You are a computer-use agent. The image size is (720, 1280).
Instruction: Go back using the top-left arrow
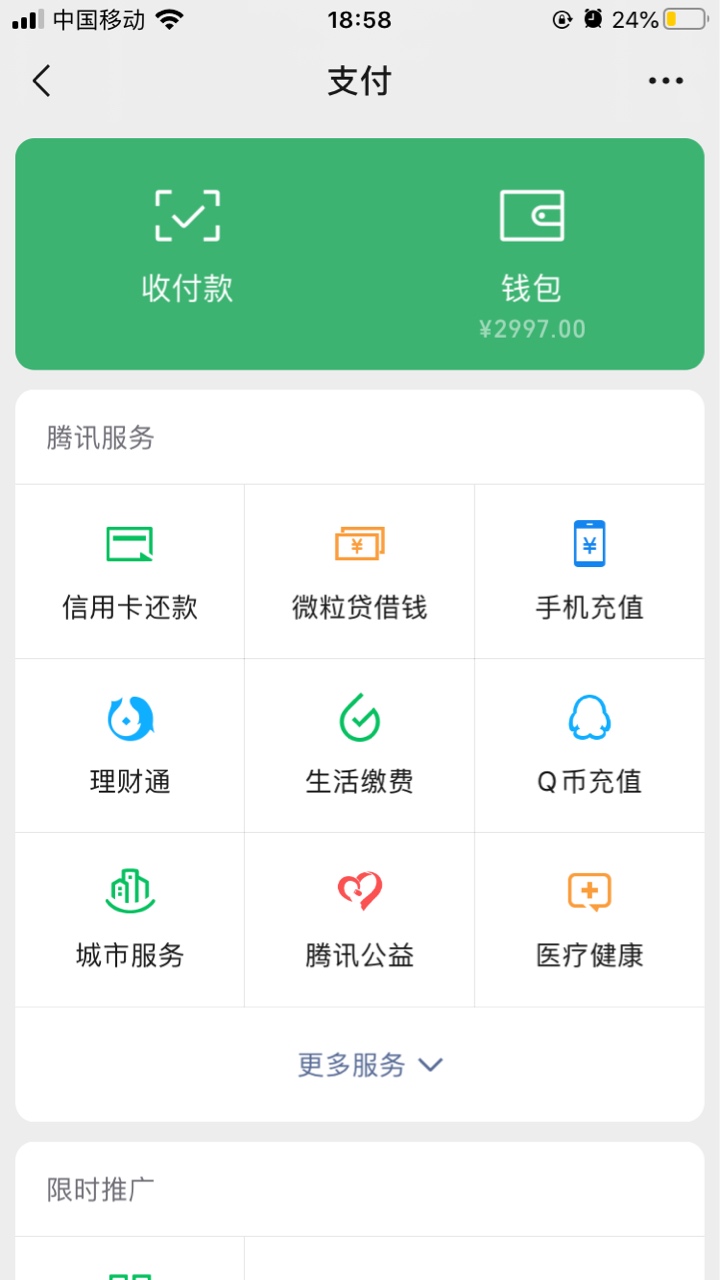tap(41, 81)
